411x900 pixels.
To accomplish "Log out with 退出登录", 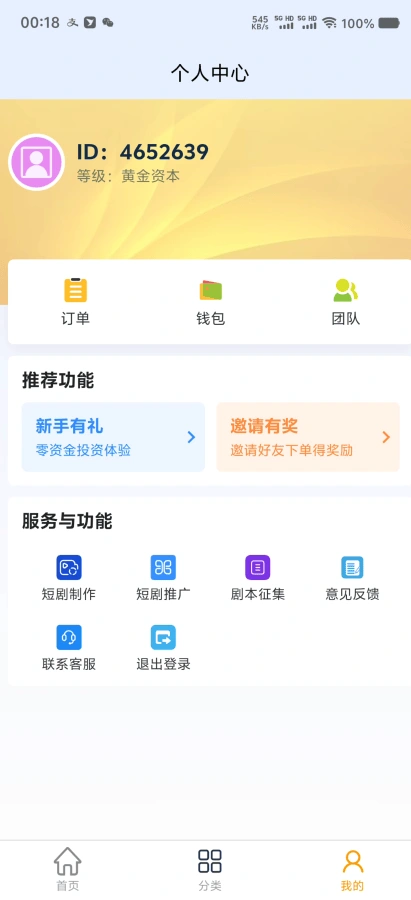I will click(x=163, y=648).
